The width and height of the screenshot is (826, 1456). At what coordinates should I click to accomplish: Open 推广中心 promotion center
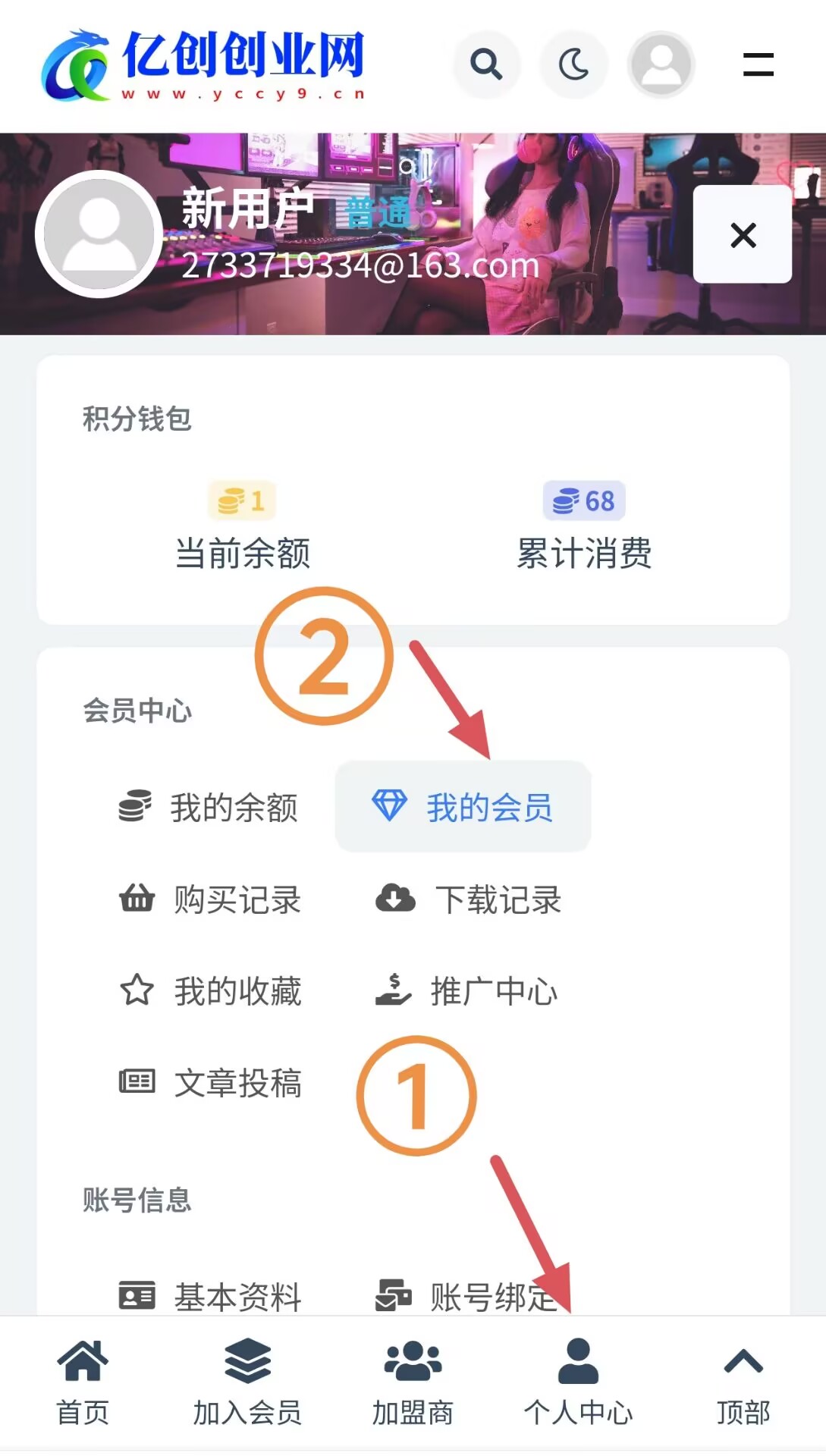coord(466,991)
